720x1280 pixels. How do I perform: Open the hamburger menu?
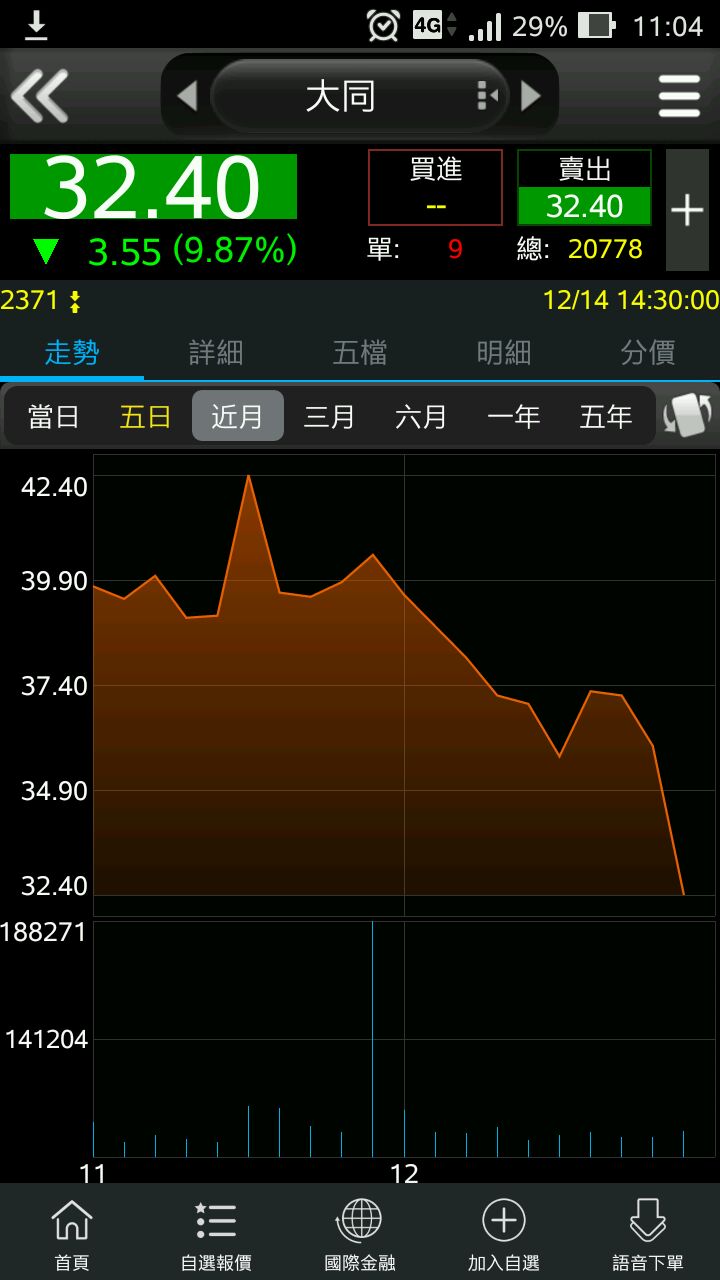pos(679,97)
